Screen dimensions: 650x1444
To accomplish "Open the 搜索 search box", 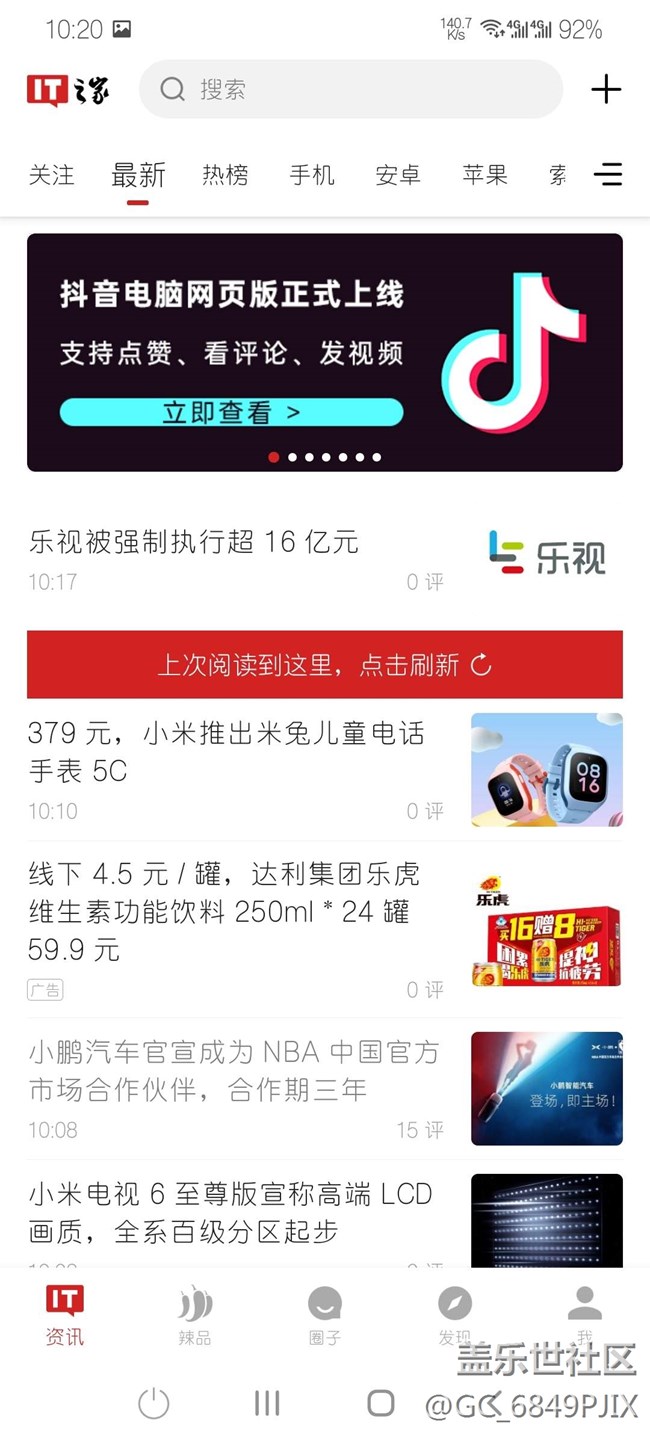I will tap(350, 90).
